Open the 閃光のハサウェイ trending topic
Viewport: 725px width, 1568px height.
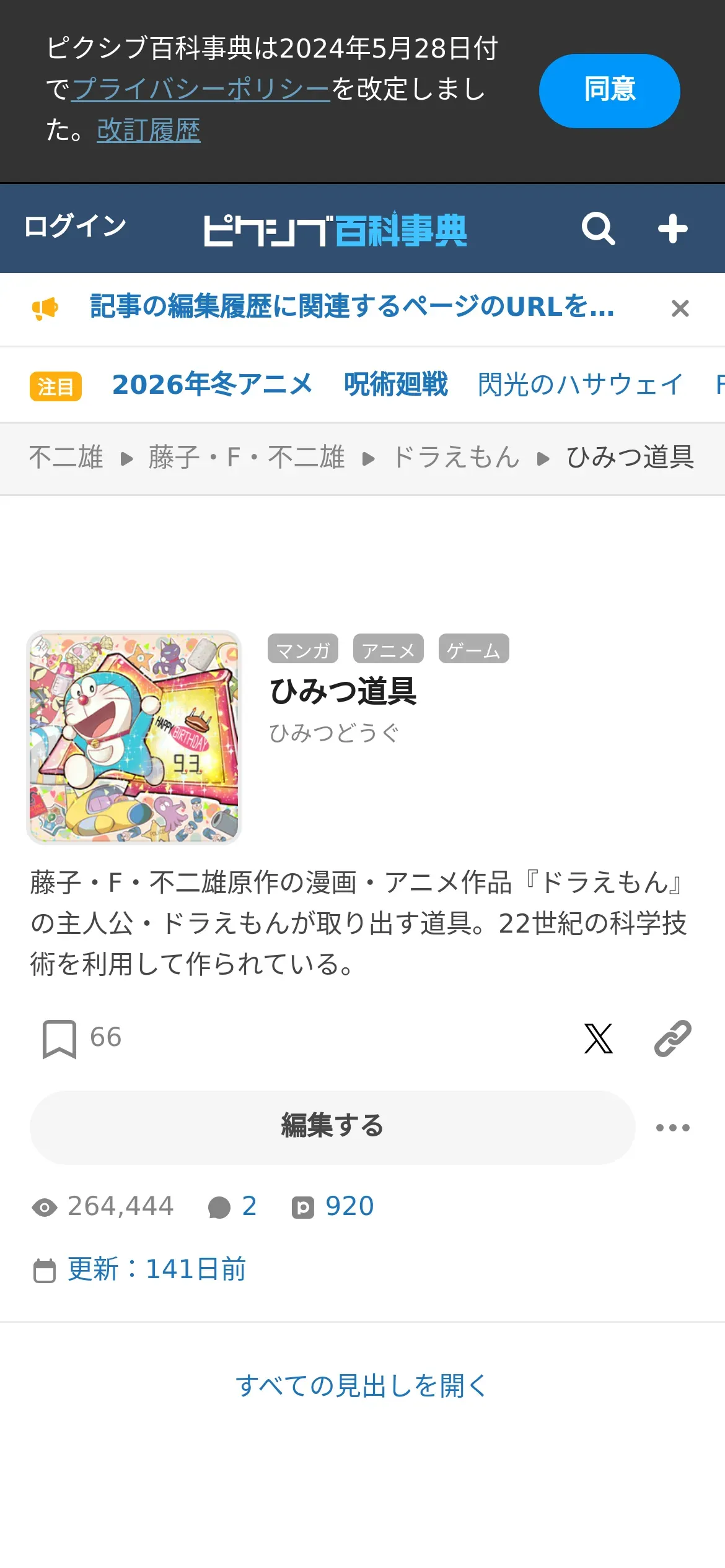click(580, 385)
